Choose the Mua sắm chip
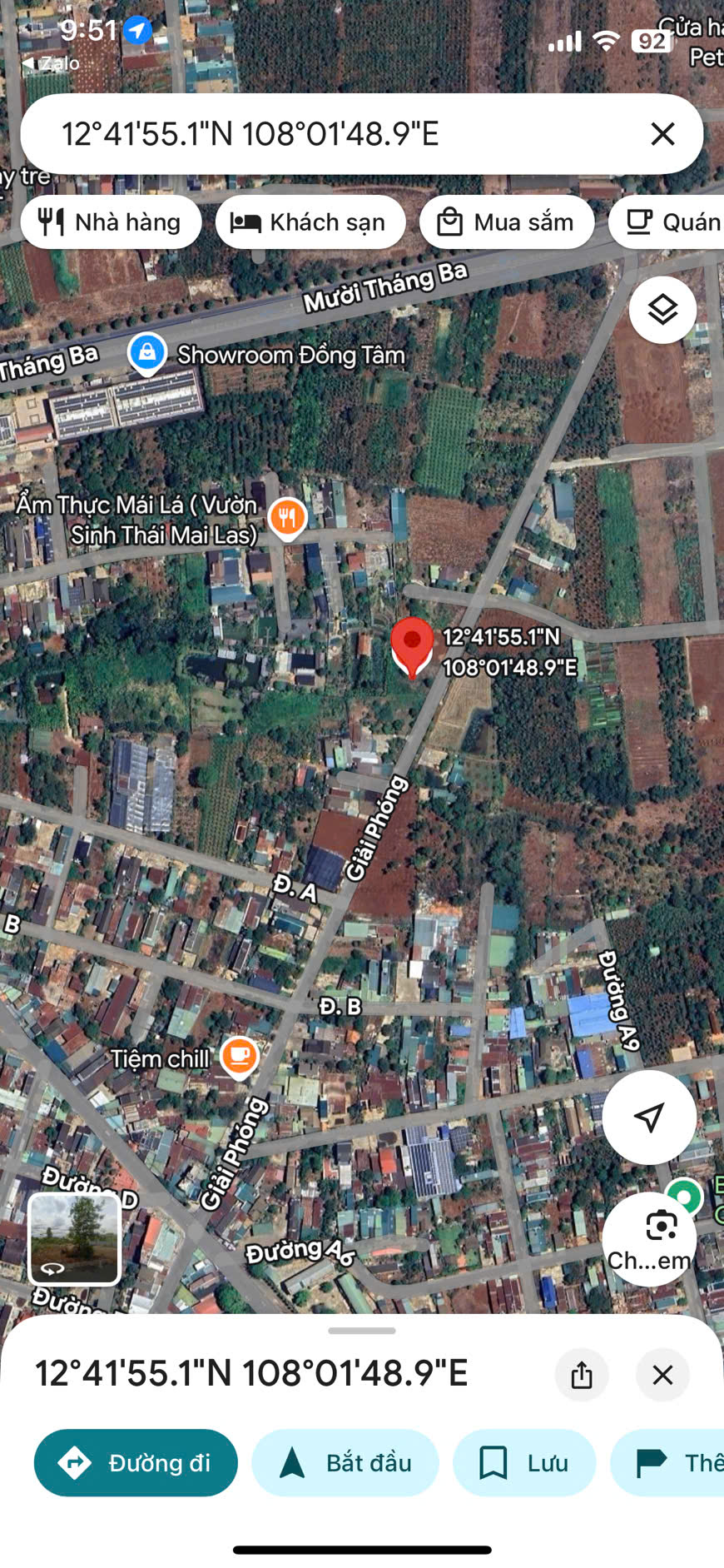Screen dimensions: 724x1568 pyautogui.click(x=507, y=222)
